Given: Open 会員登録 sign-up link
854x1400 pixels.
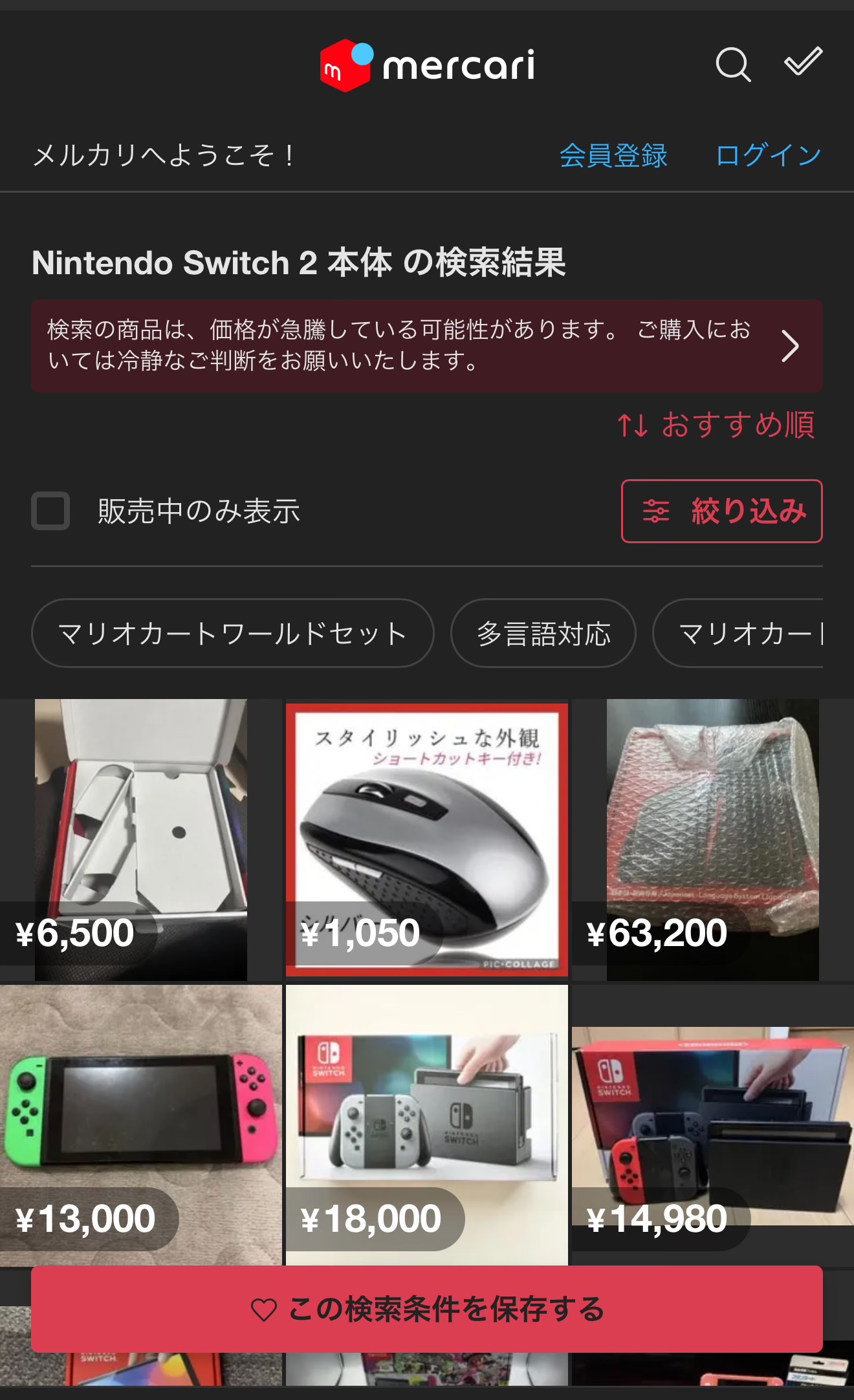Looking at the screenshot, I should tap(613, 155).
